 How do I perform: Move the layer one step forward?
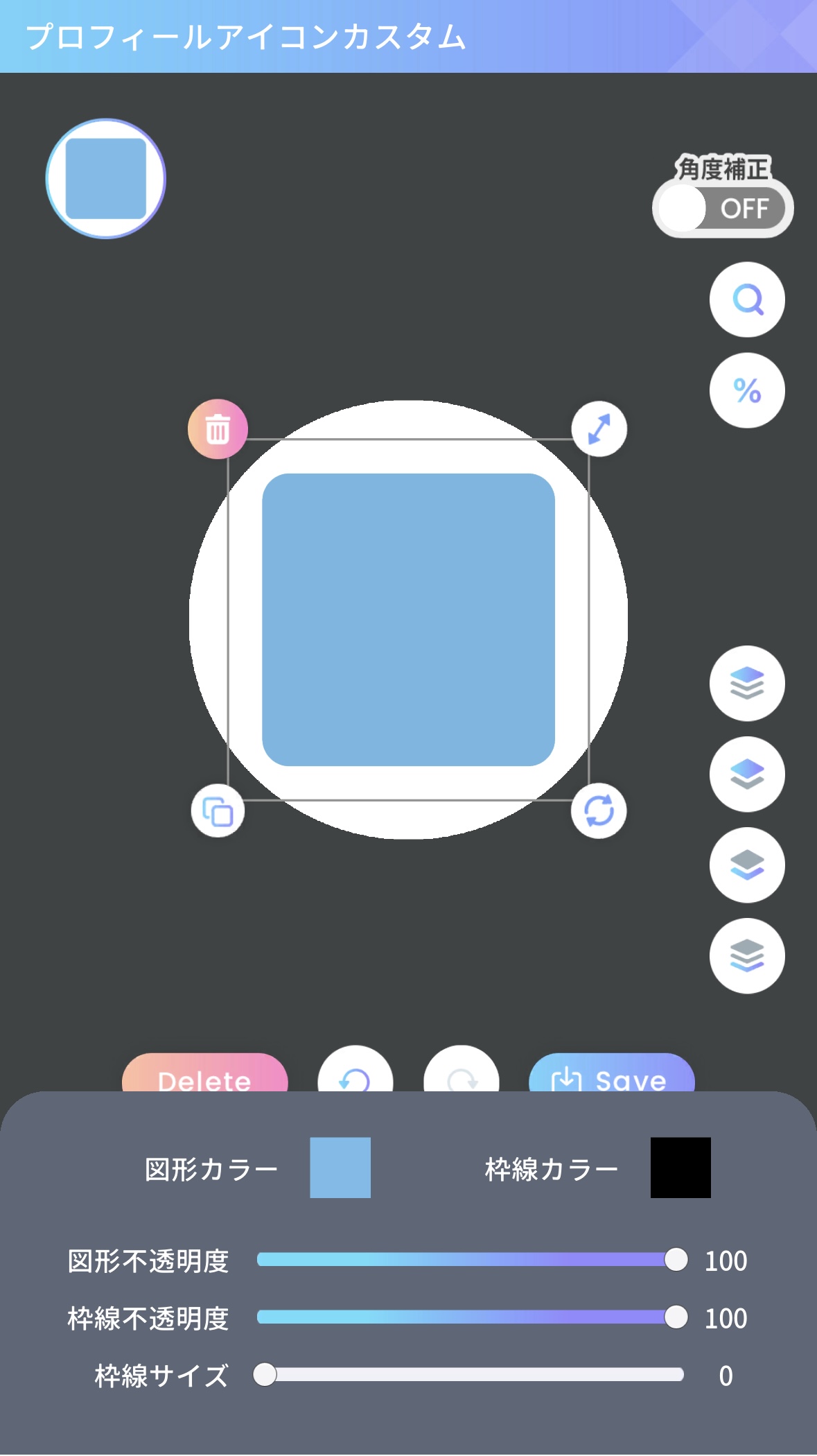click(x=747, y=774)
